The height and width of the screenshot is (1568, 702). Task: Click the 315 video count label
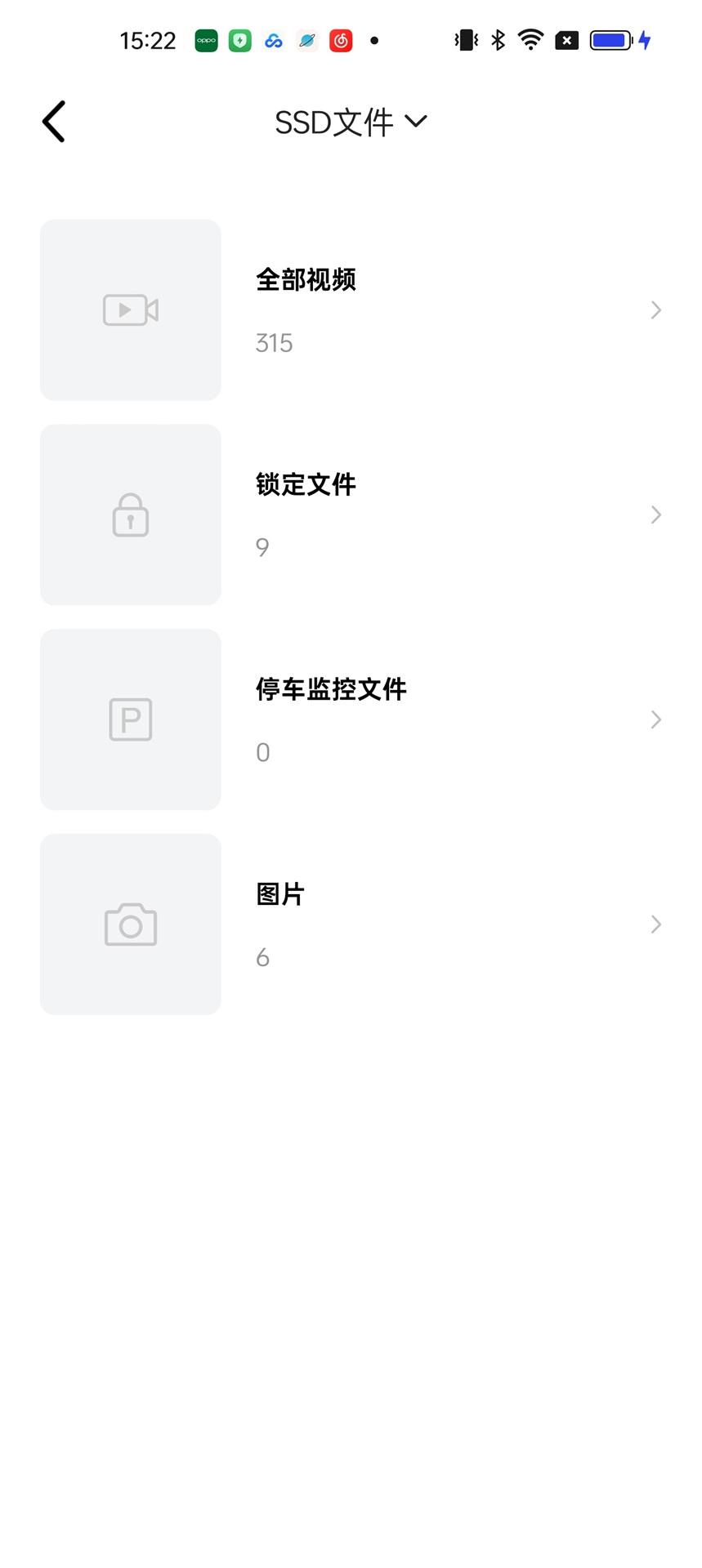click(273, 343)
